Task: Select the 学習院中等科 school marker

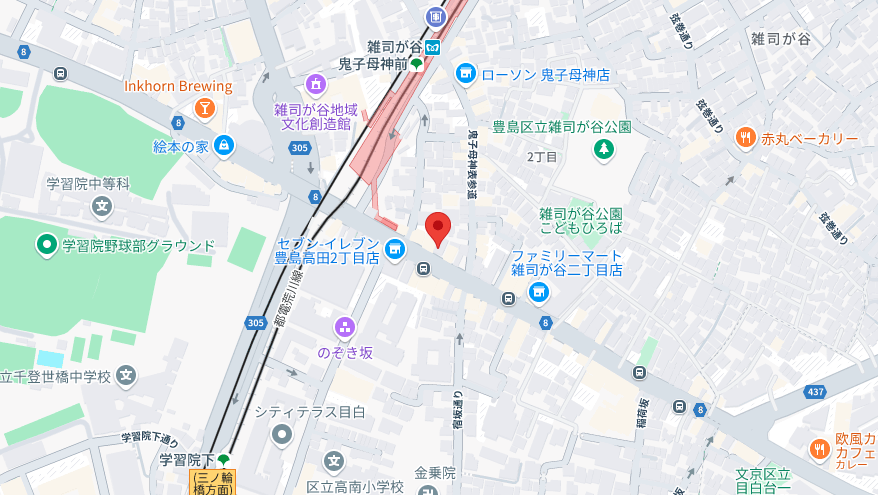Action: pyautogui.click(x=101, y=207)
